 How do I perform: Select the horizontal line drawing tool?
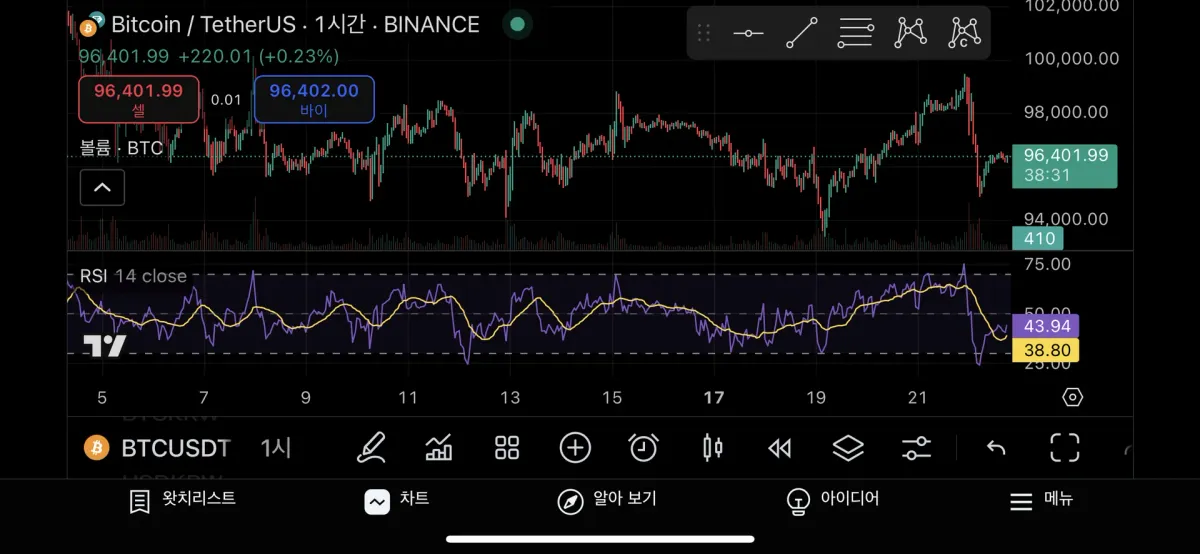point(748,34)
